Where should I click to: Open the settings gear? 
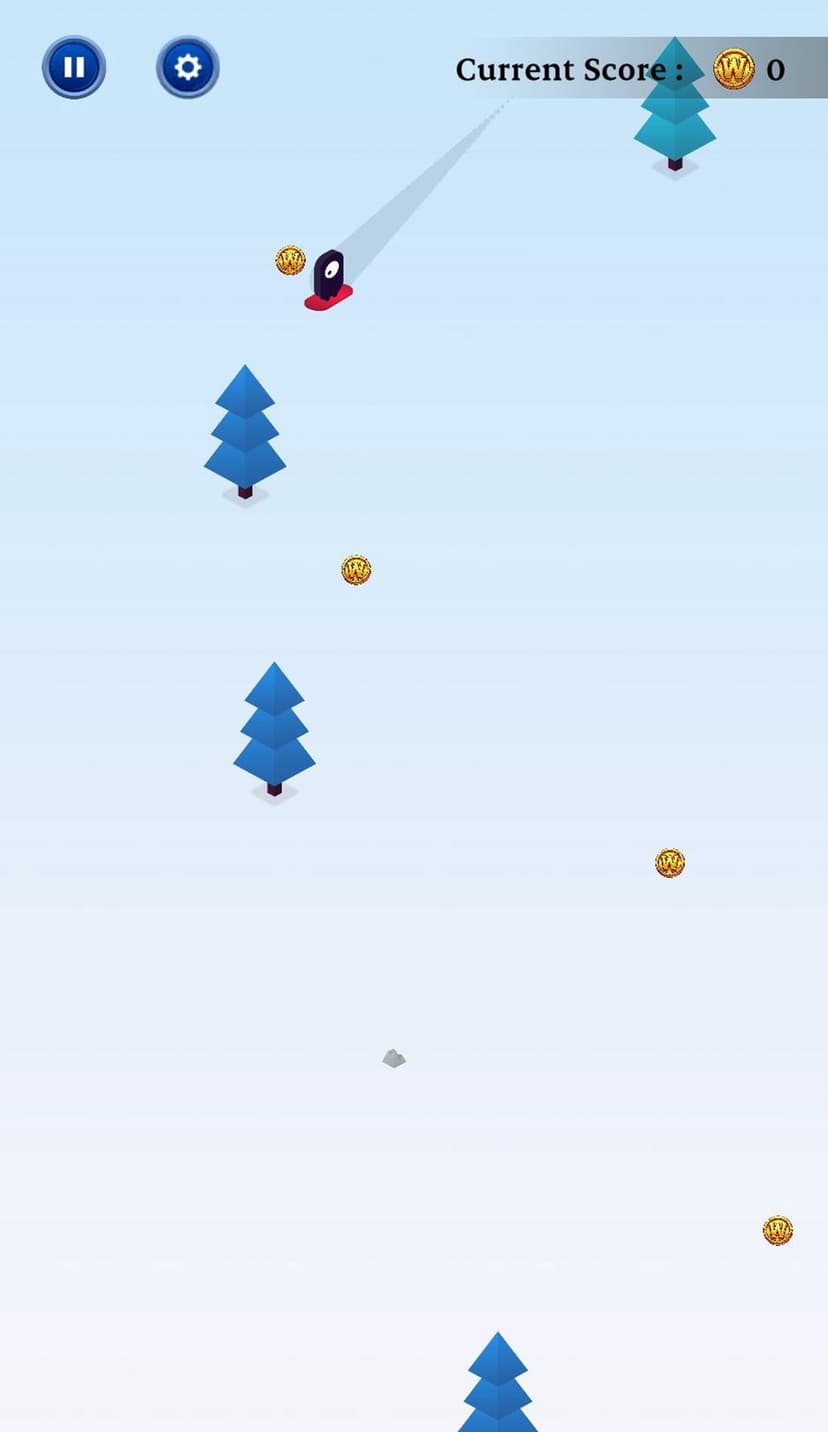(x=188, y=68)
